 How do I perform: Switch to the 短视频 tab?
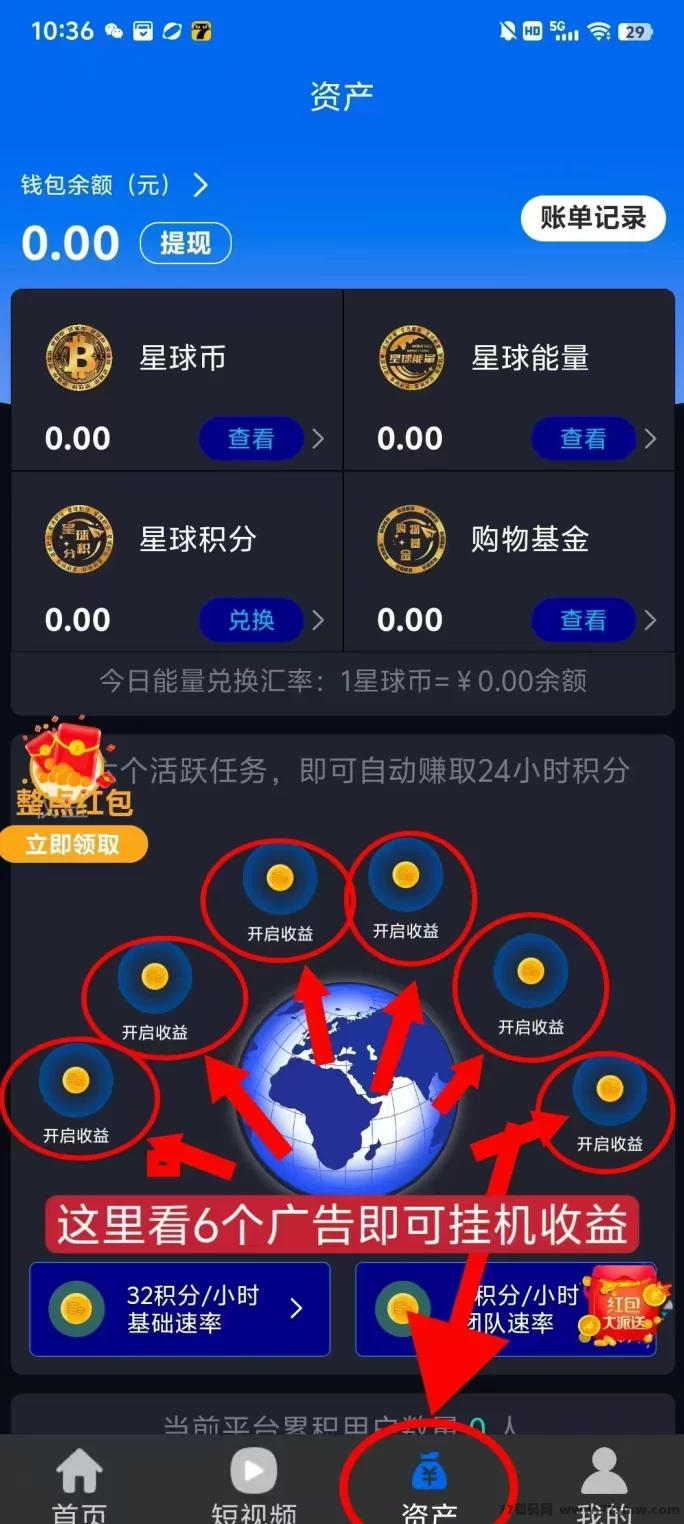(x=253, y=1486)
